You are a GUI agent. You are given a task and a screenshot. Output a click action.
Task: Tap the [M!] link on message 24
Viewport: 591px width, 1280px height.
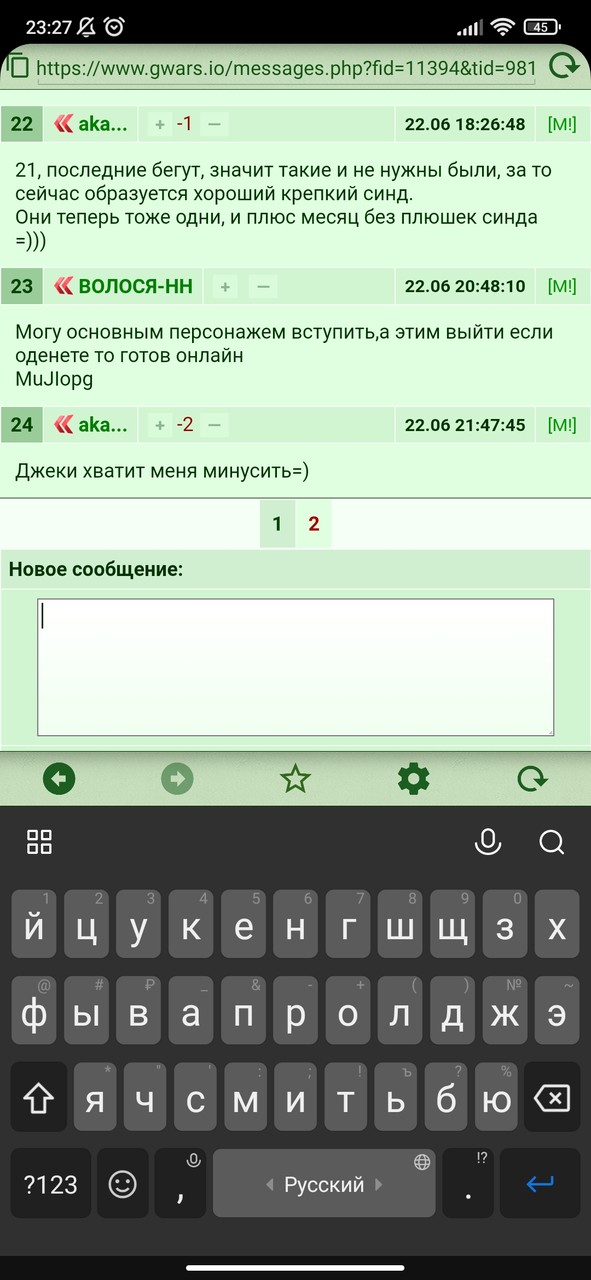[562, 425]
